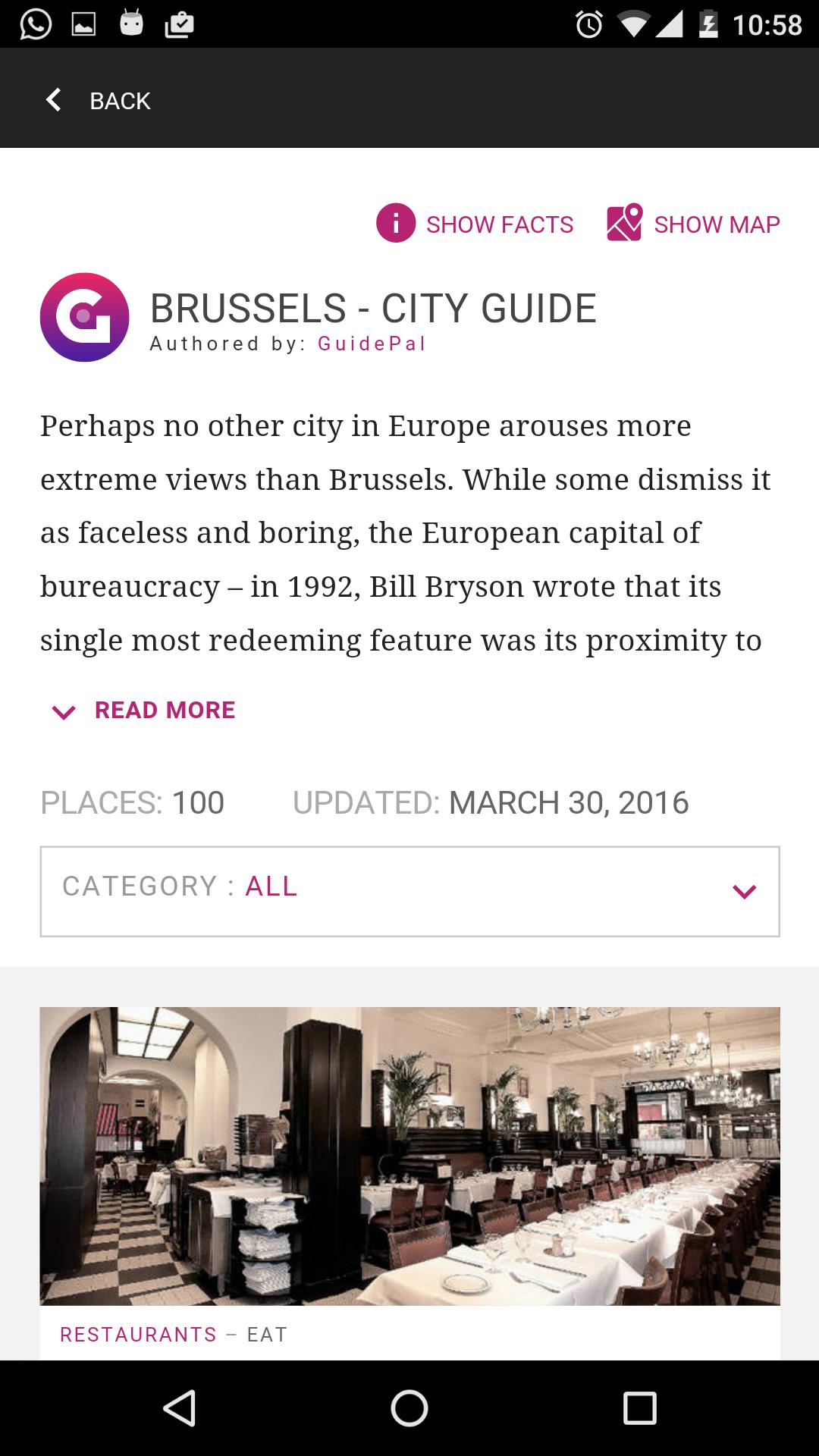Screen dimensions: 819x1456
Task: Tap the alarm clock status icon
Action: point(590,22)
